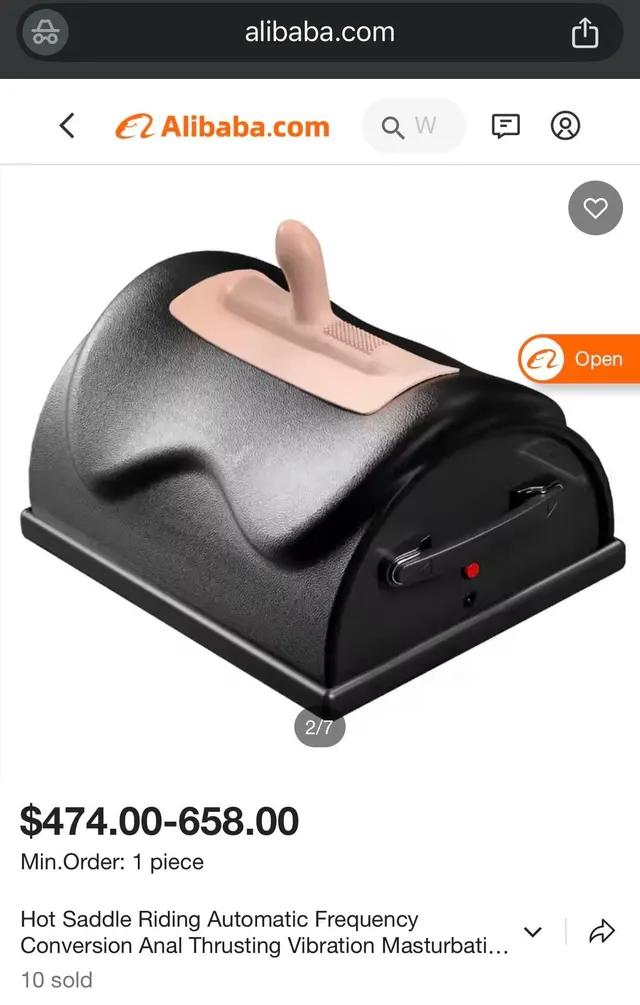Open the account profile icon
Viewport: 640px width, 1005px height.
point(565,126)
